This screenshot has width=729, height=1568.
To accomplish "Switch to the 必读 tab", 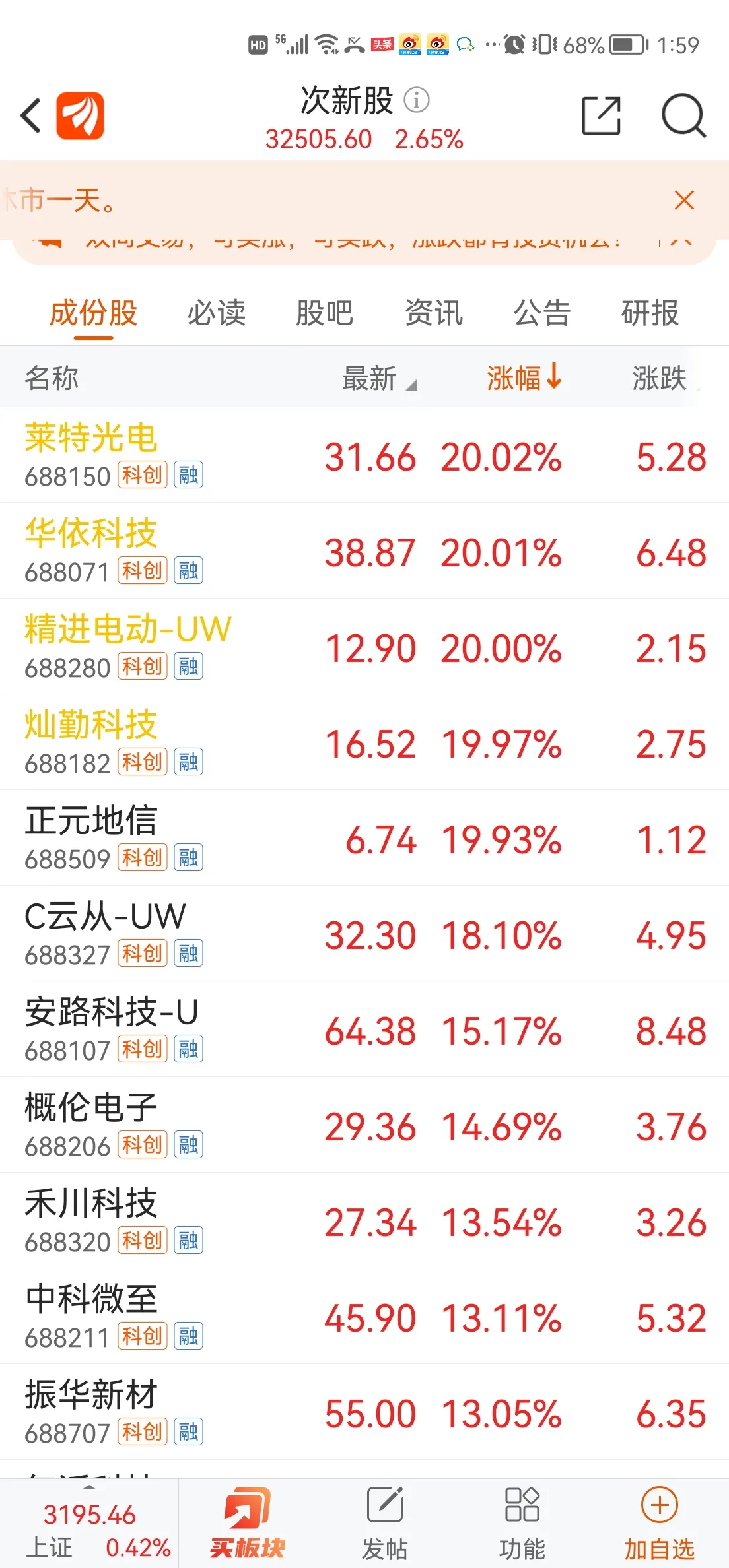I will coord(216,313).
